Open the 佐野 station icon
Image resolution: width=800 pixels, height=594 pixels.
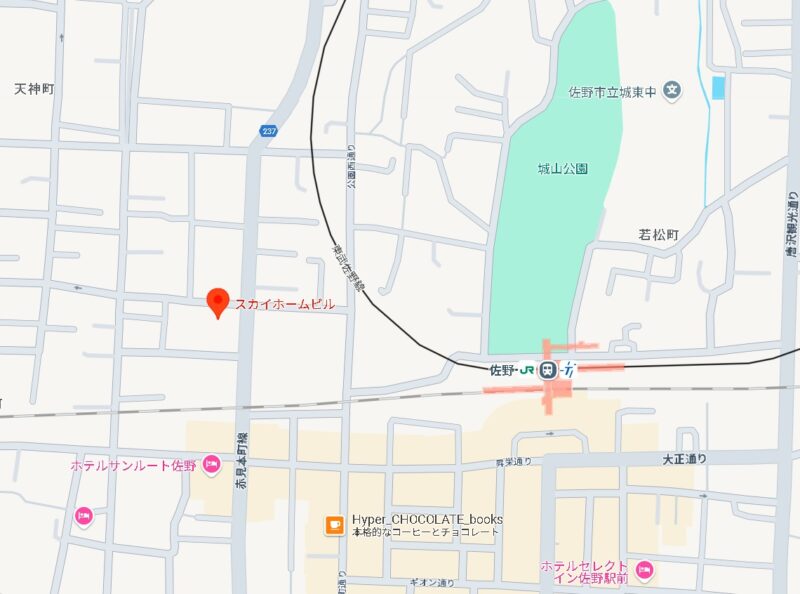[548, 370]
